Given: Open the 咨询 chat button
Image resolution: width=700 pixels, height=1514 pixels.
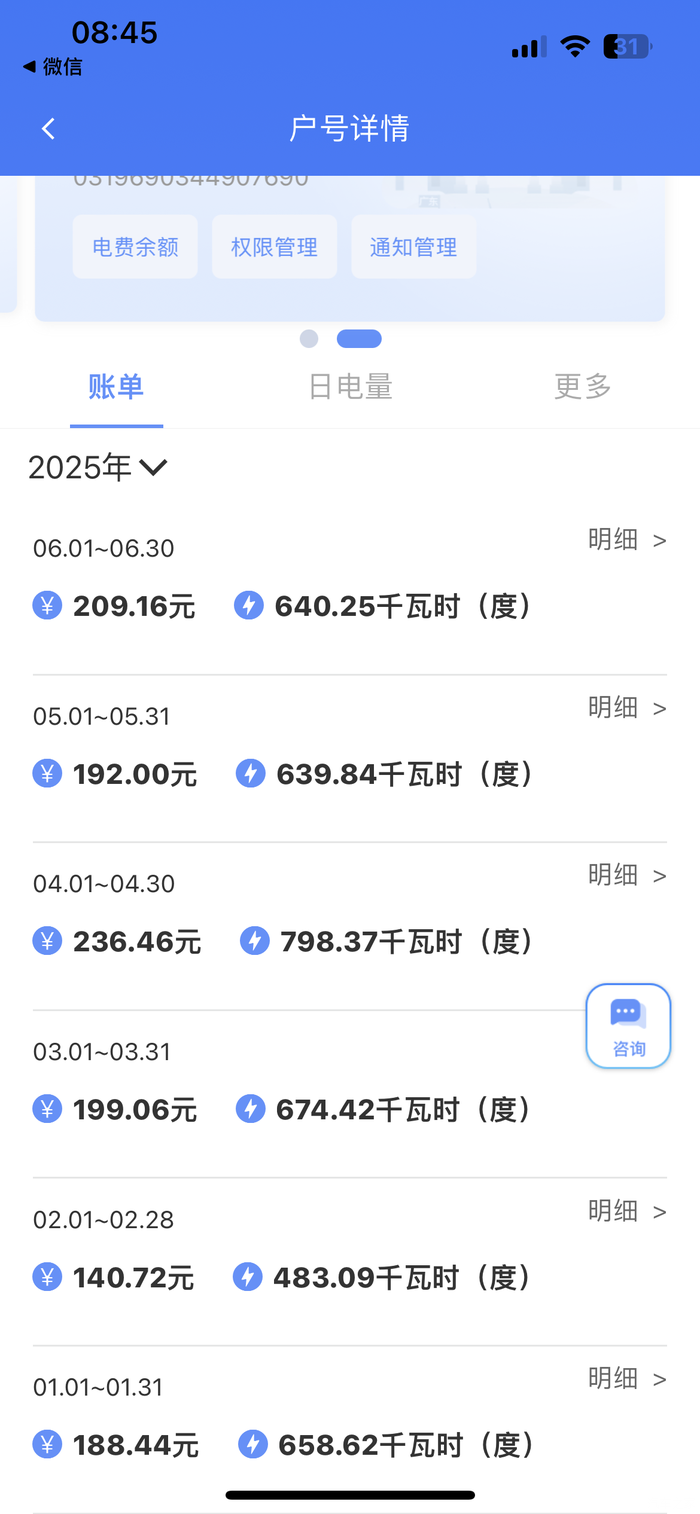Looking at the screenshot, I should 628,1026.
